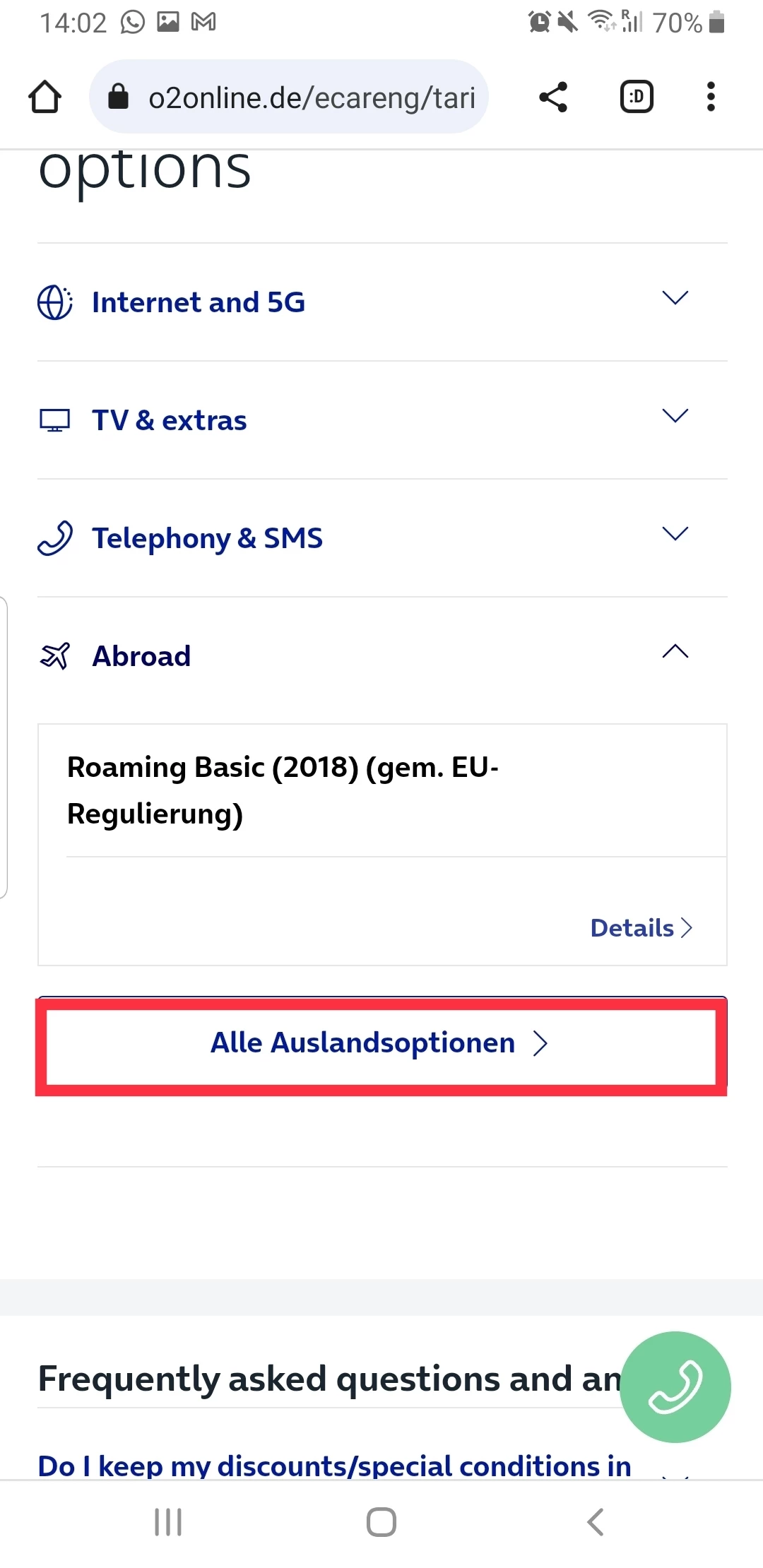Open the browser overflow menu
763x1568 pixels.
711,97
